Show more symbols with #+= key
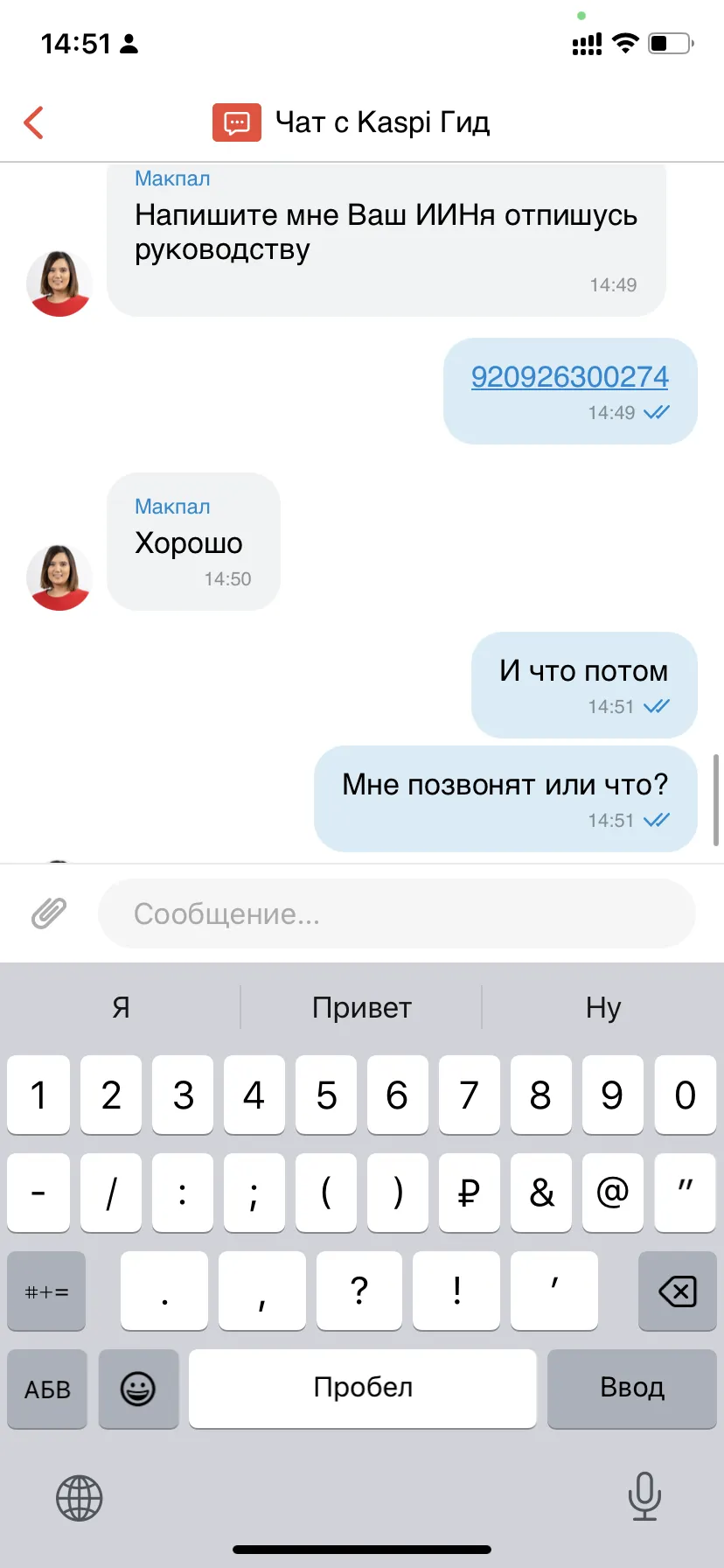 tap(46, 1291)
